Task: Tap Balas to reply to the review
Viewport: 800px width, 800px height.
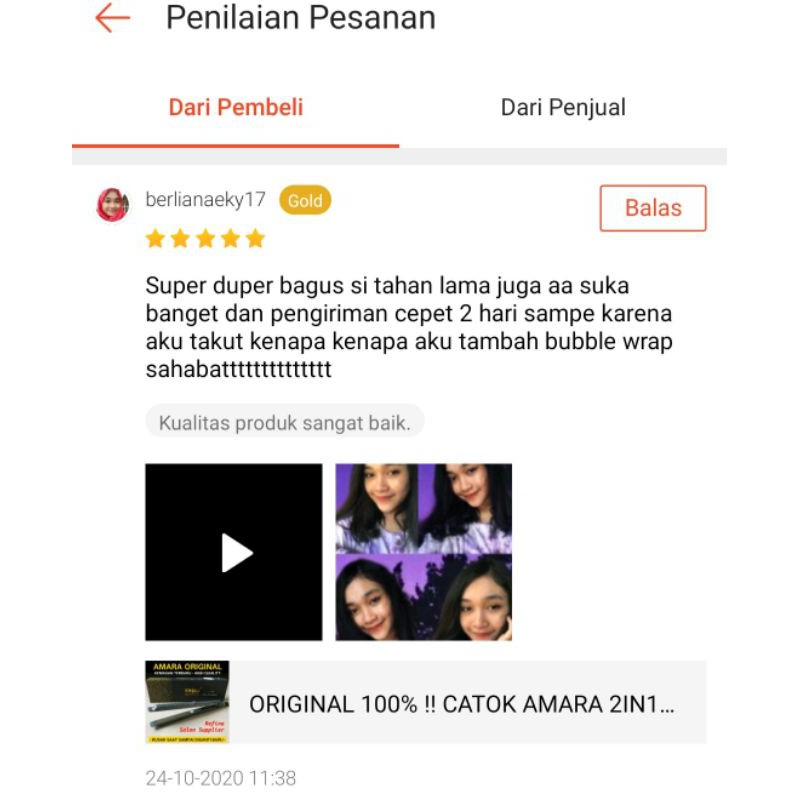Action: [x=653, y=208]
